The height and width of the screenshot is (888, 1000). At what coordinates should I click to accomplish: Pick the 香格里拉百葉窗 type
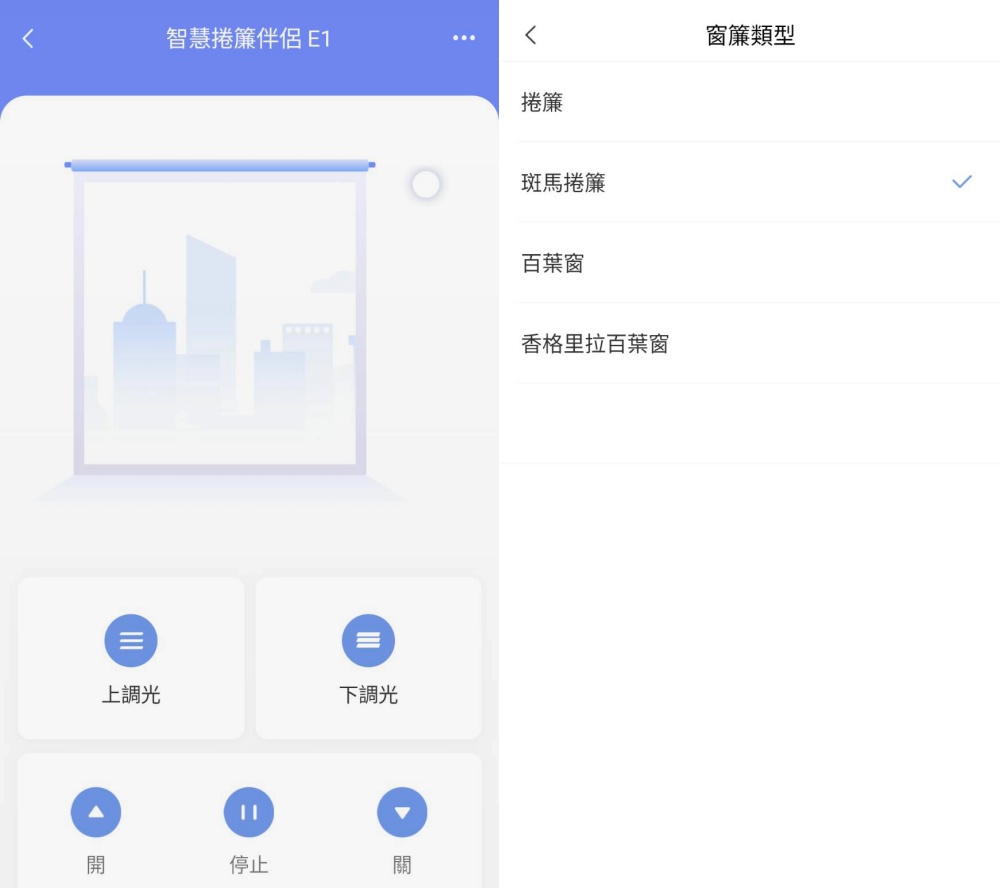point(748,343)
